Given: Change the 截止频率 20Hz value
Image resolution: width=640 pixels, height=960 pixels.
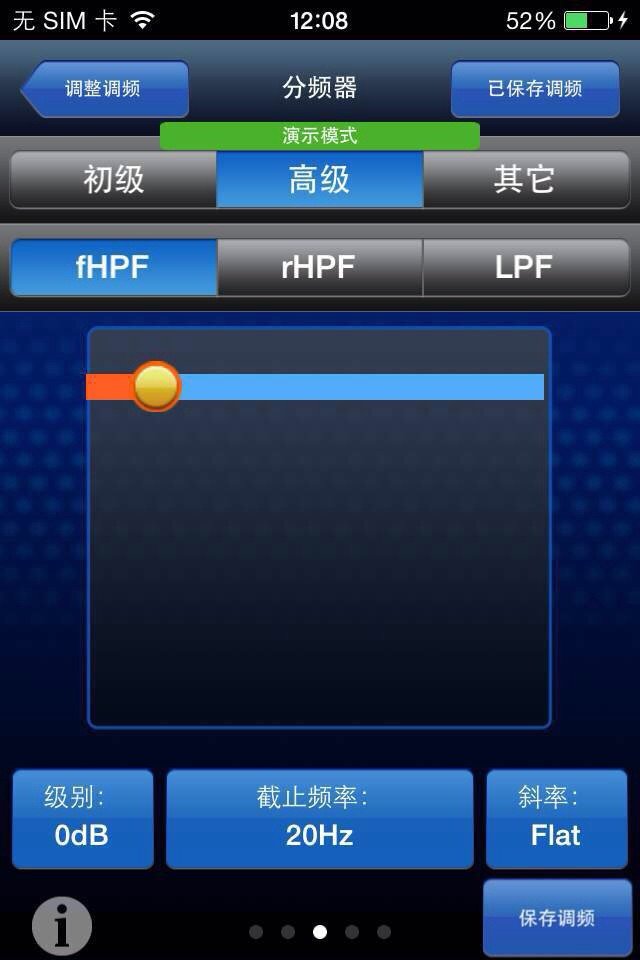Looking at the screenshot, I should click(320, 818).
